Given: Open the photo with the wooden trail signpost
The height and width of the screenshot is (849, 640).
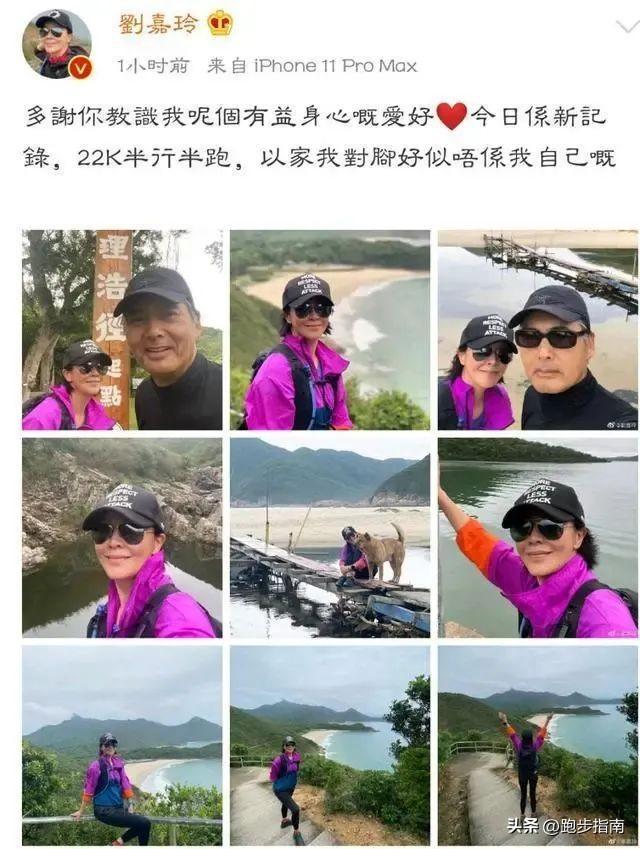Looking at the screenshot, I should pyautogui.click(x=122, y=330).
